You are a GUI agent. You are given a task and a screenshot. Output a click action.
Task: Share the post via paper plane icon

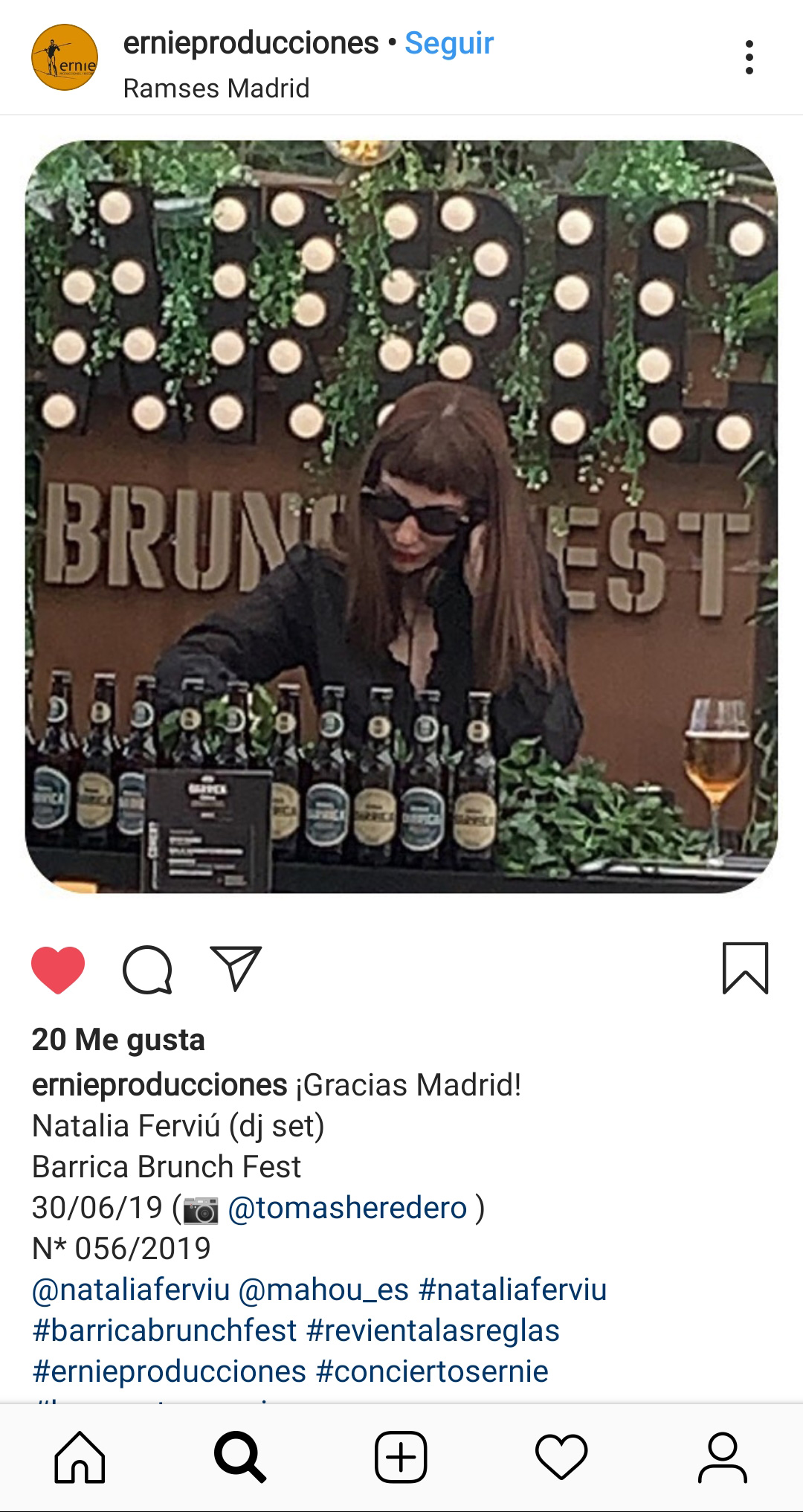(236, 968)
